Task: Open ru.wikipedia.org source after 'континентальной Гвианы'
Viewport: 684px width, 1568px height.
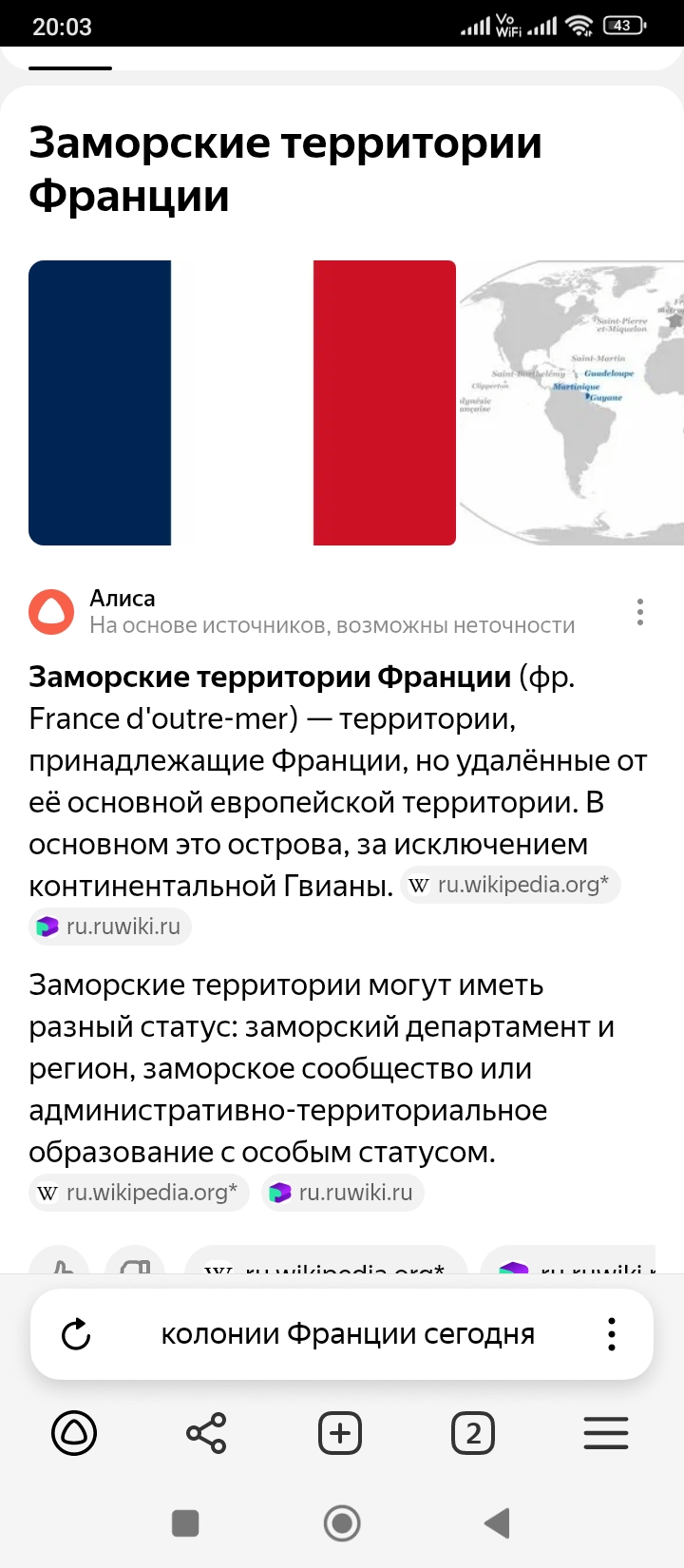Action: pos(511,885)
